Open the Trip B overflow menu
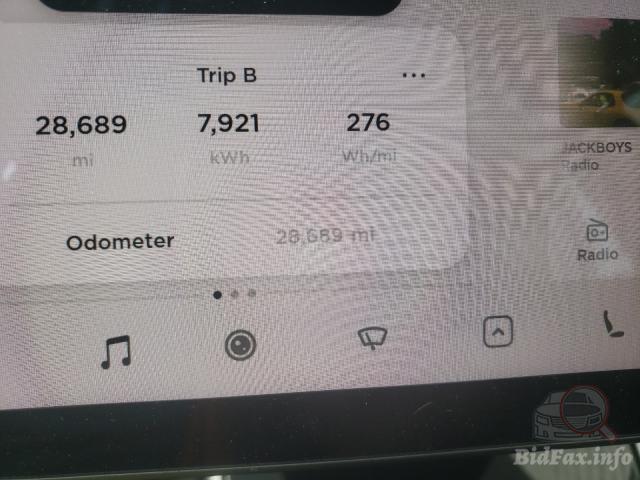 tap(413, 75)
